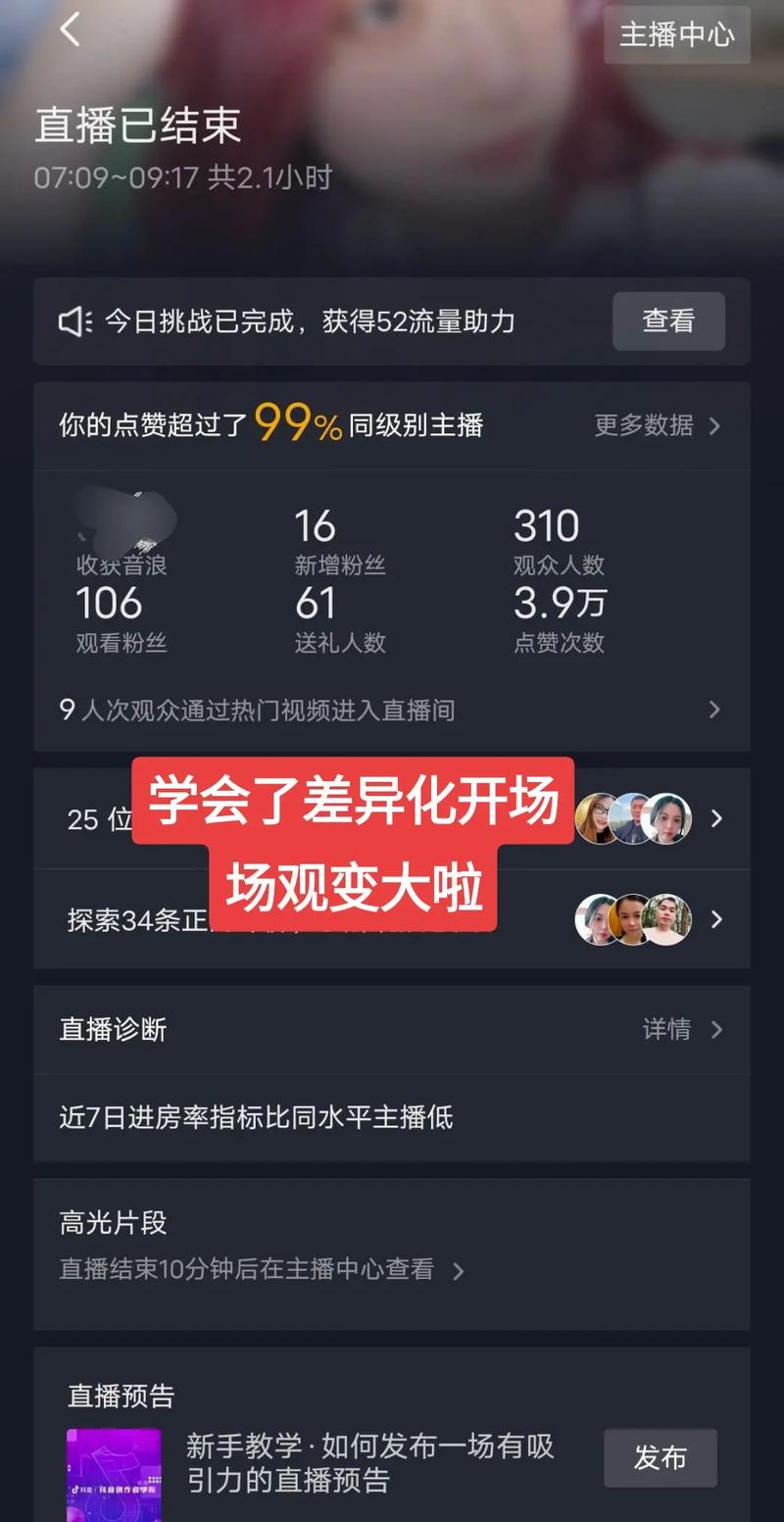
Task: Tap 查看 on the daily challenge banner
Action: point(668,321)
